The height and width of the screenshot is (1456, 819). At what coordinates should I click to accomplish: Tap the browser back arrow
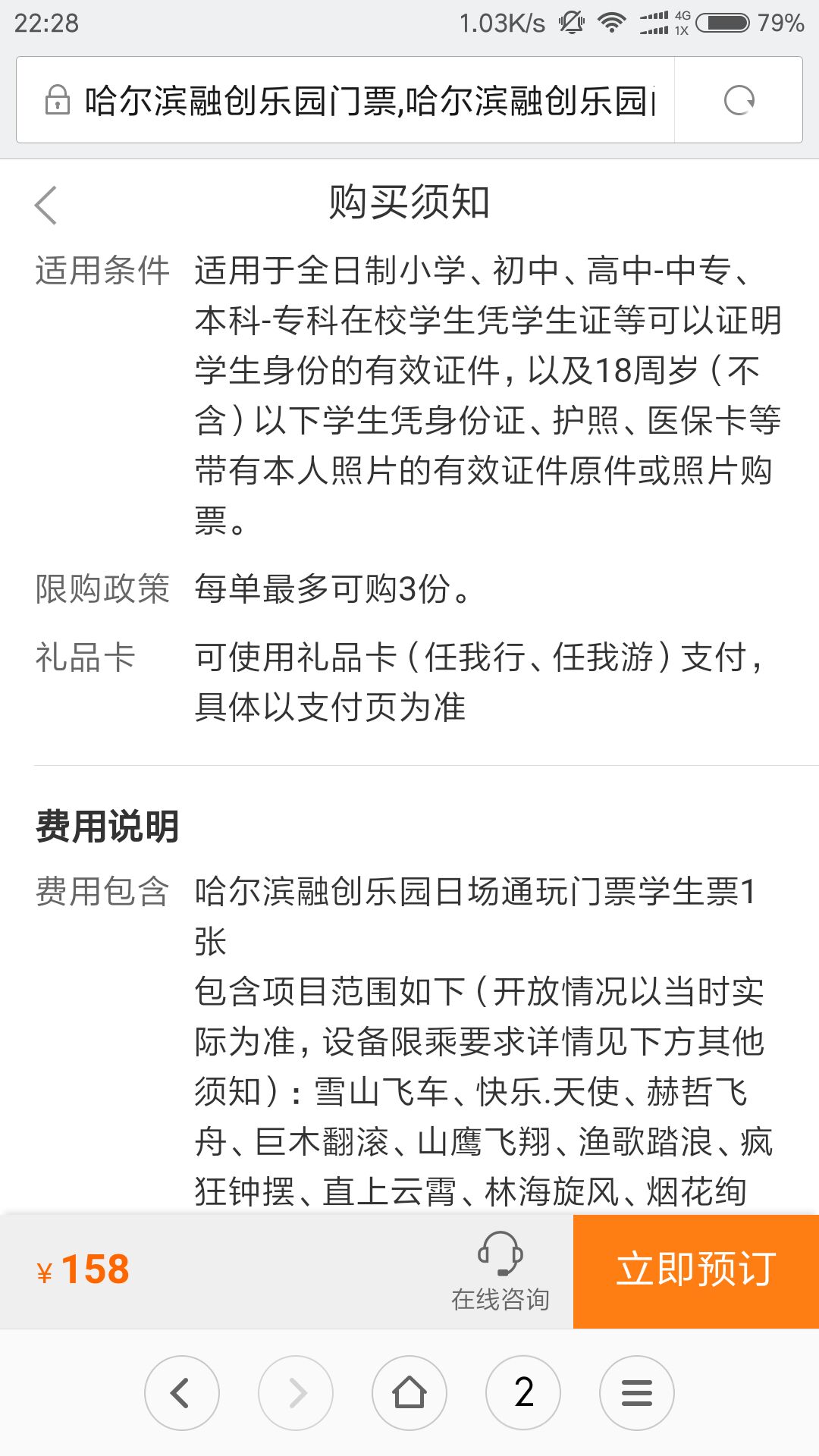pos(182,1393)
